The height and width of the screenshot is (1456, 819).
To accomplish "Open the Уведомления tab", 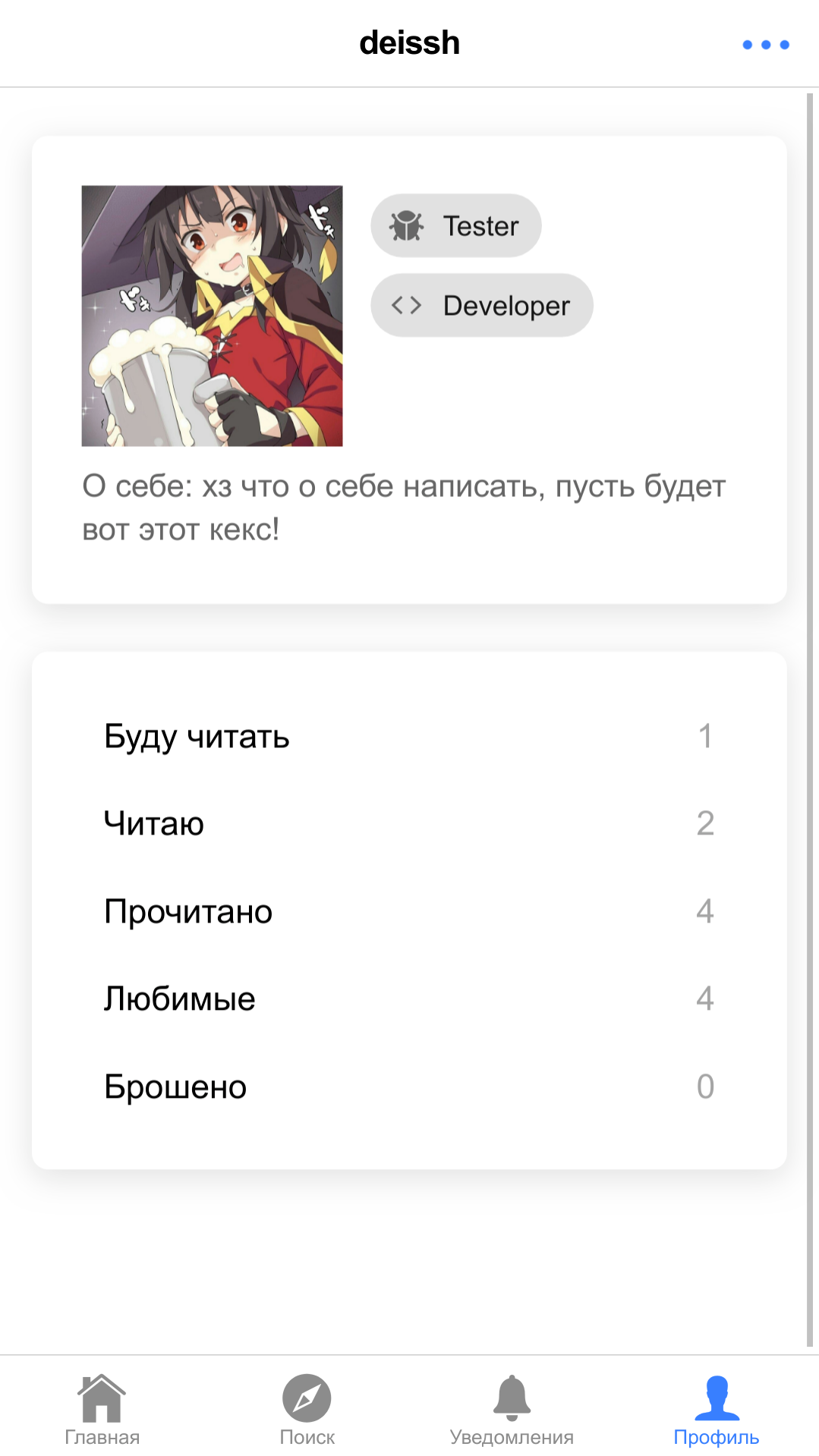I will [x=512, y=1409].
